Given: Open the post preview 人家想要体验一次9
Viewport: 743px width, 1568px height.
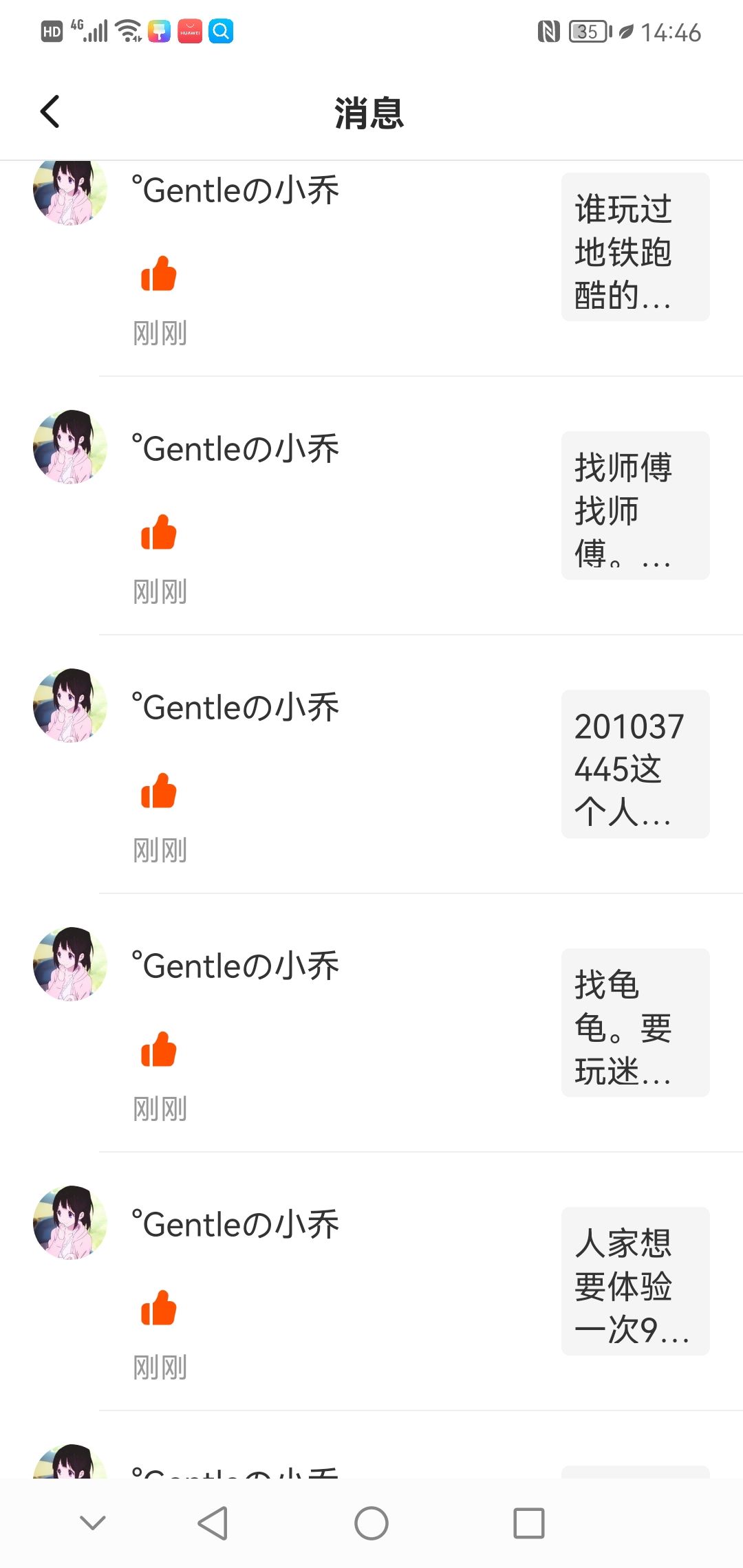Looking at the screenshot, I should [x=635, y=1281].
